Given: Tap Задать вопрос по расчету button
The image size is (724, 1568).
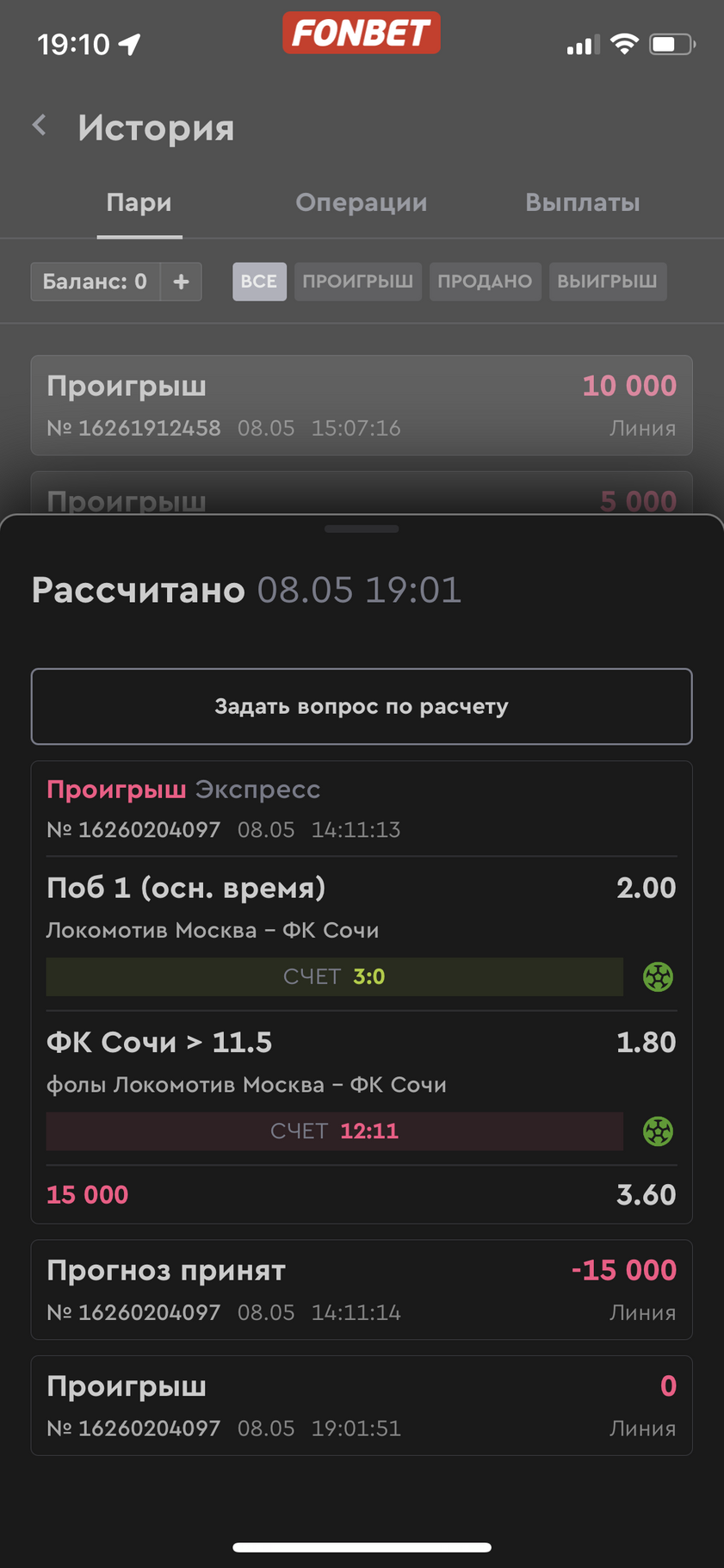Looking at the screenshot, I should click(x=362, y=706).
